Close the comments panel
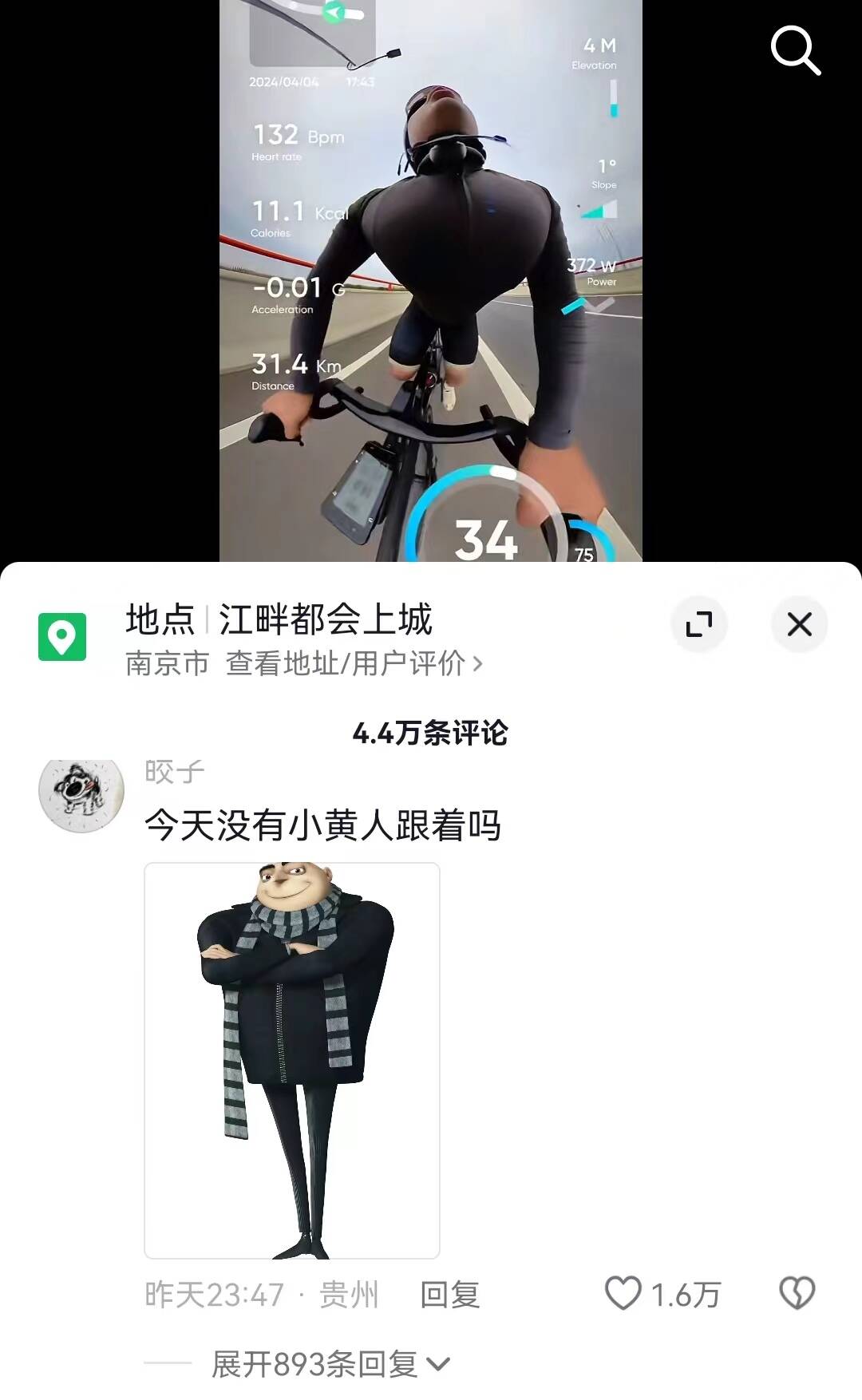The width and height of the screenshot is (862, 1400). pos(799,623)
